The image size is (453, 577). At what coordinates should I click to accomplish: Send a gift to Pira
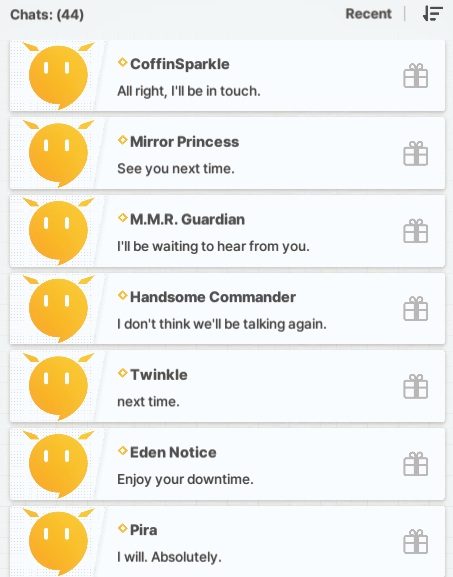click(x=415, y=542)
